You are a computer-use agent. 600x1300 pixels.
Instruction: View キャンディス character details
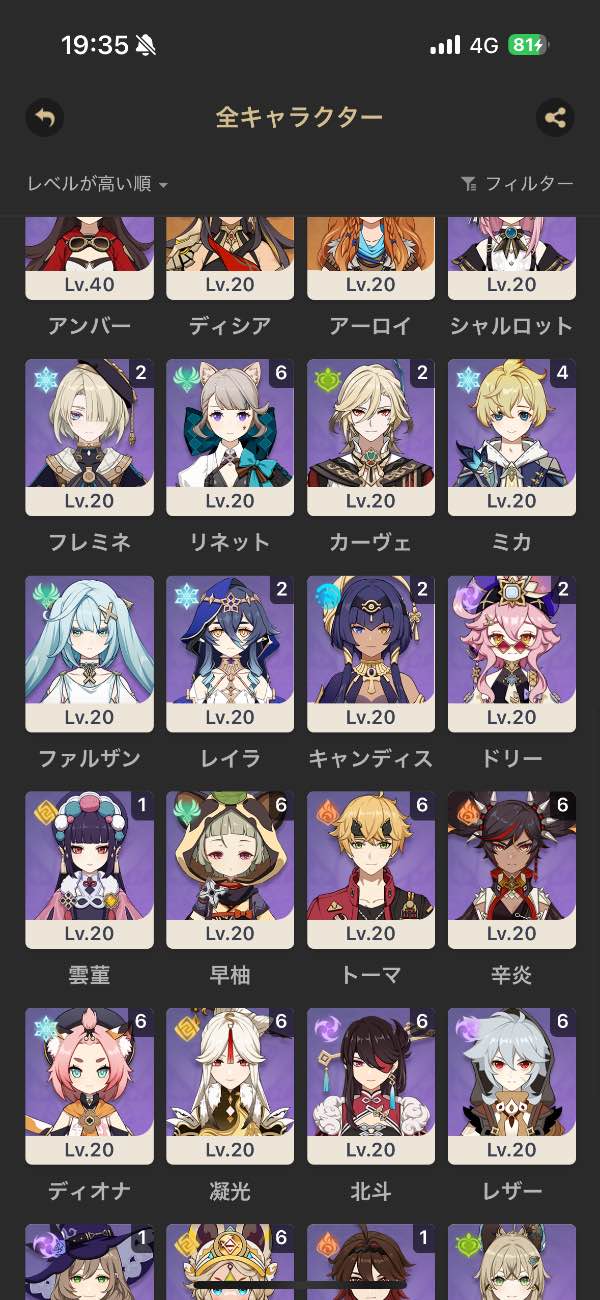(x=371, y=653)
